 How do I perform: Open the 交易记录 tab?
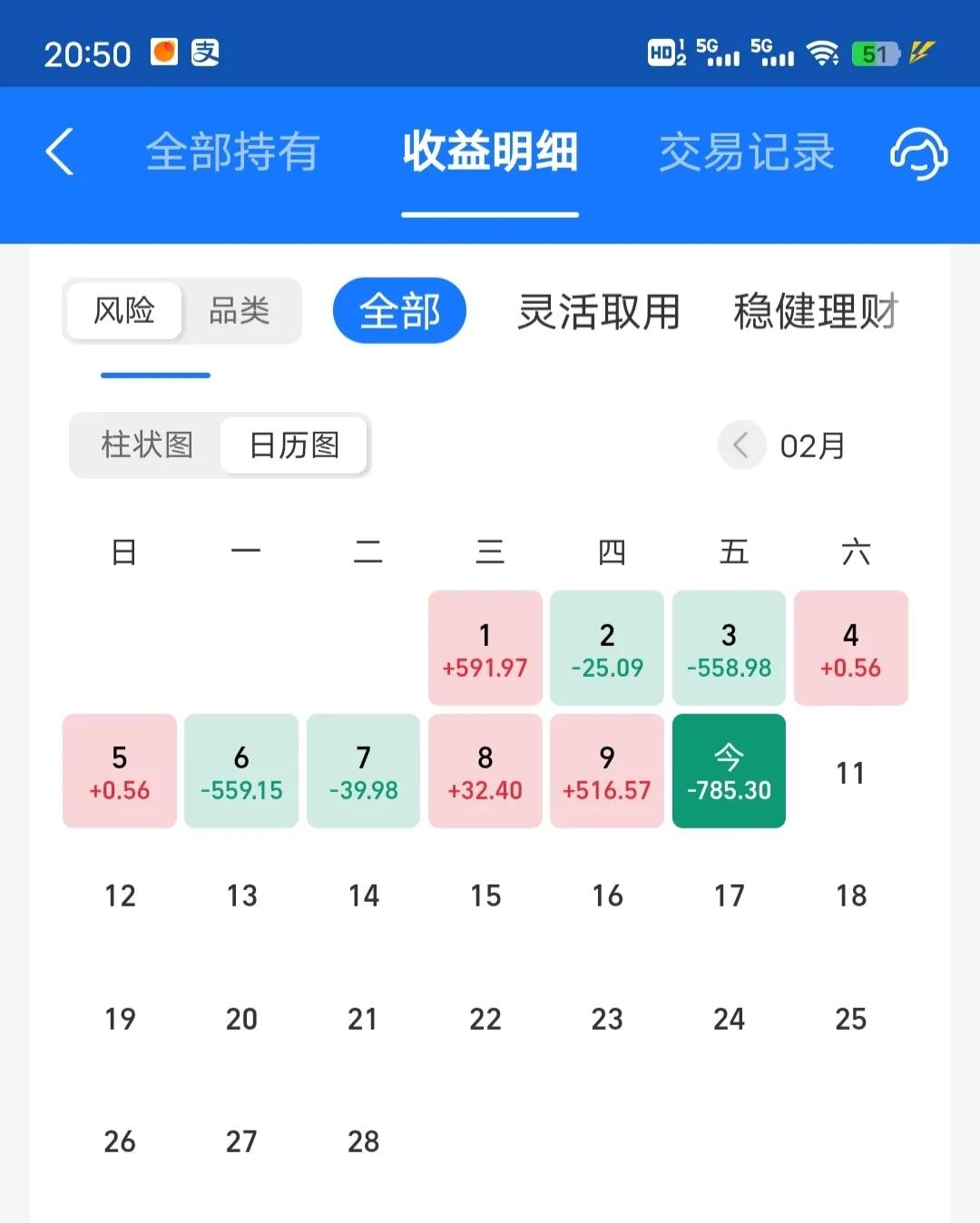[x=746, y=152]
